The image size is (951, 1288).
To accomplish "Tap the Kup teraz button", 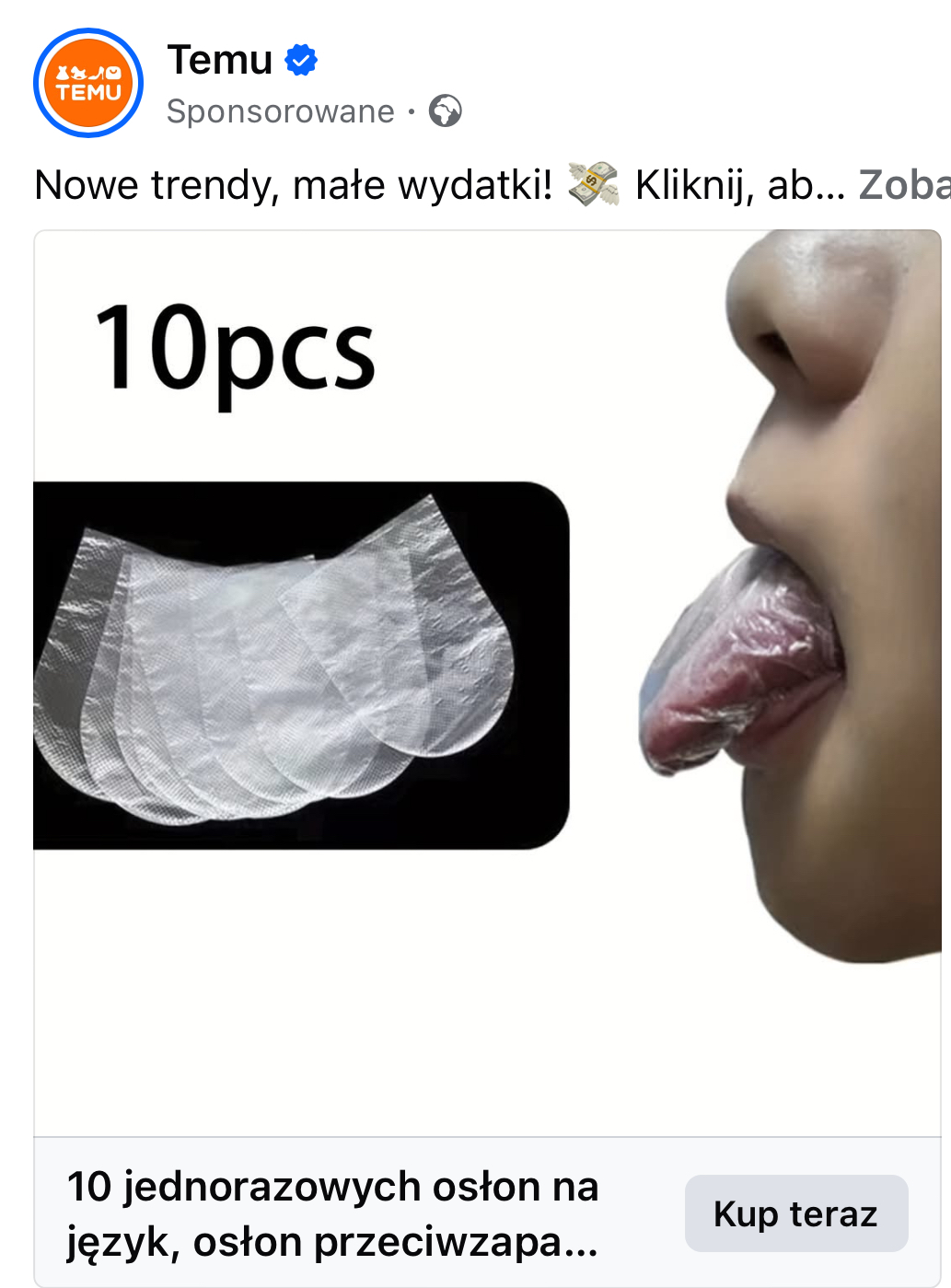I will pos(795,1213).
